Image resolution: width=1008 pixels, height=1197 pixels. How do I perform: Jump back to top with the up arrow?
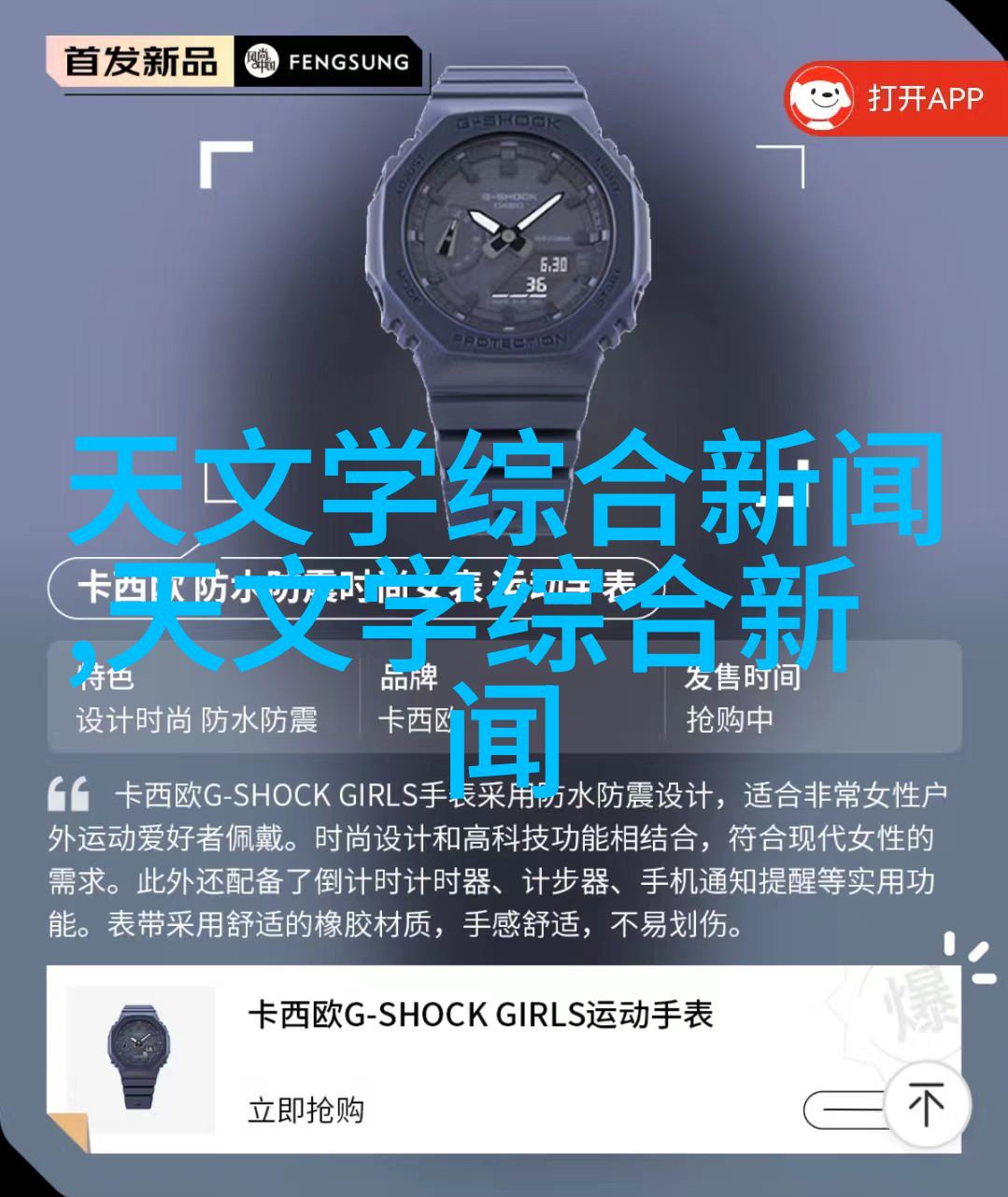coord(926,1106)
